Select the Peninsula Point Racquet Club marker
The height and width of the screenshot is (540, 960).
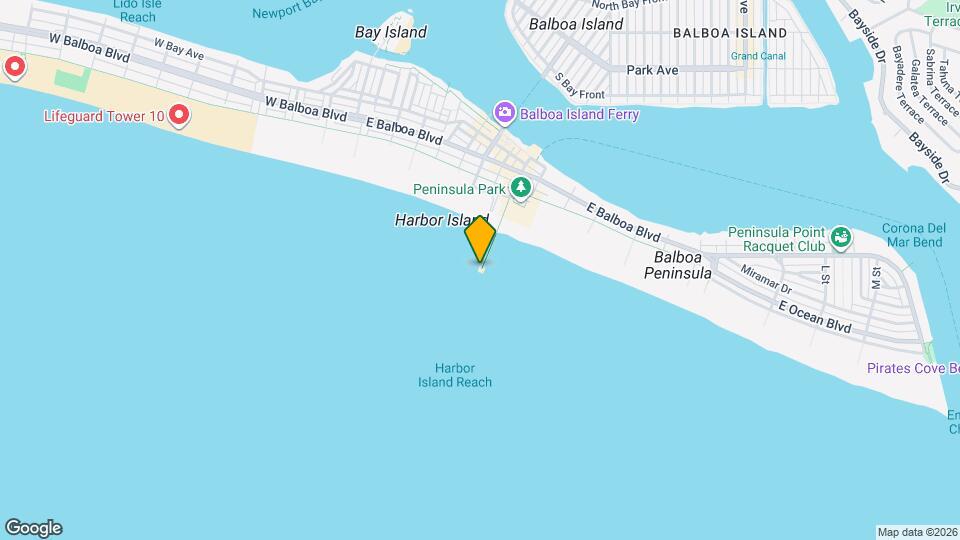tap(841, 237)
